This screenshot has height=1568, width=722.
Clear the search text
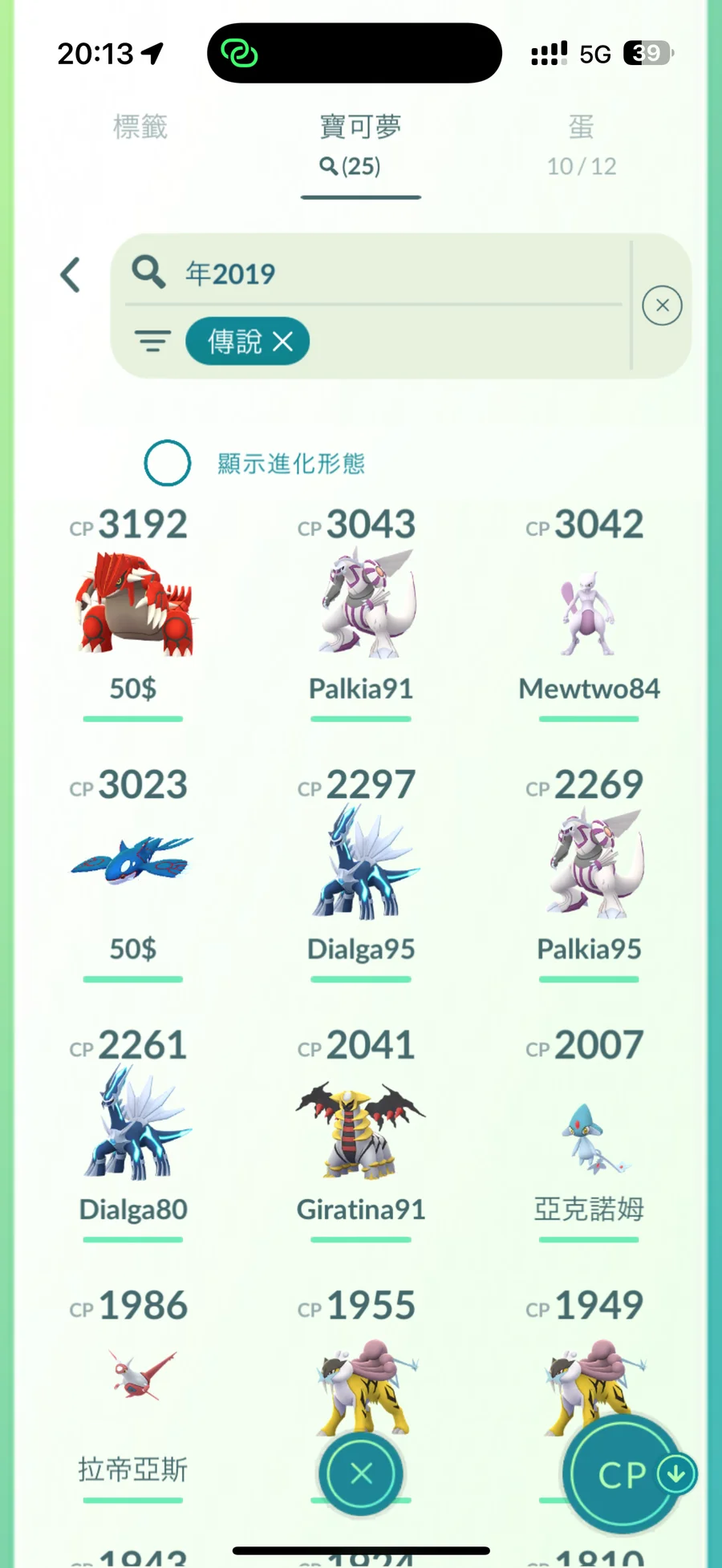coord(662,306)
